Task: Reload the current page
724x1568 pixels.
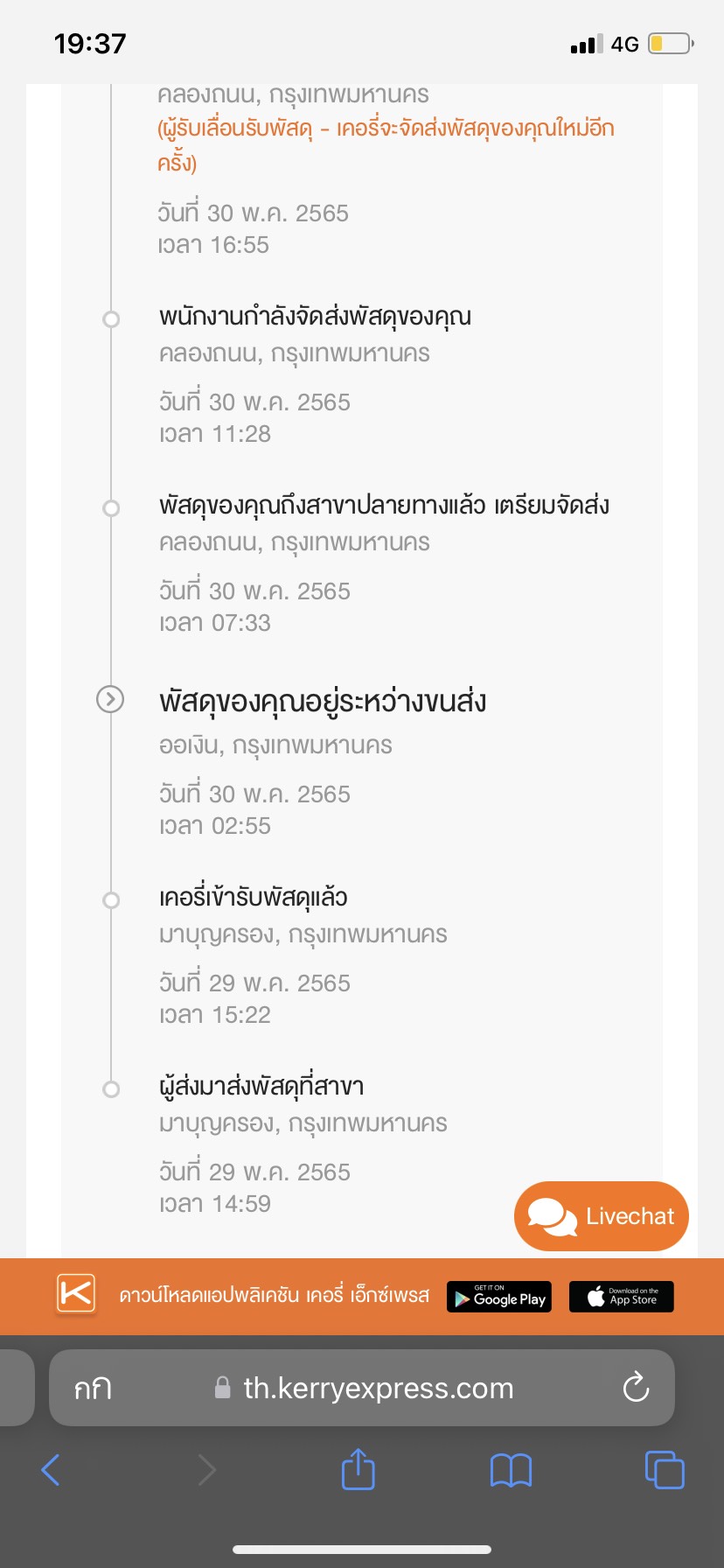Action: click(636, 1388)
